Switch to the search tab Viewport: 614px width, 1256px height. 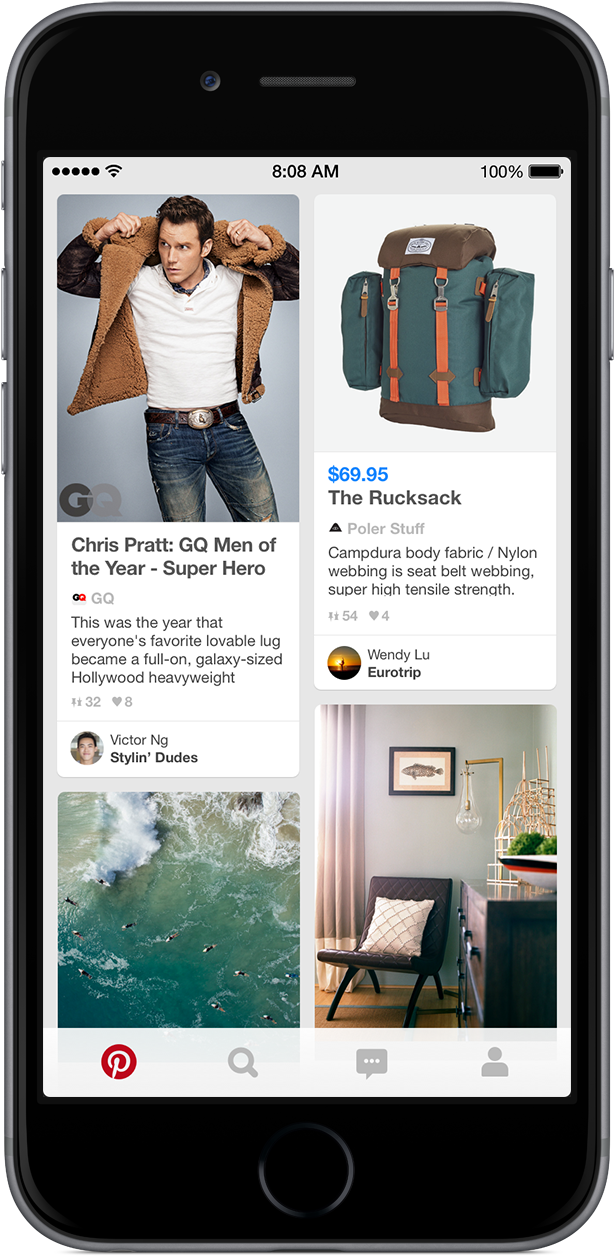click(x=243, y=1062)
